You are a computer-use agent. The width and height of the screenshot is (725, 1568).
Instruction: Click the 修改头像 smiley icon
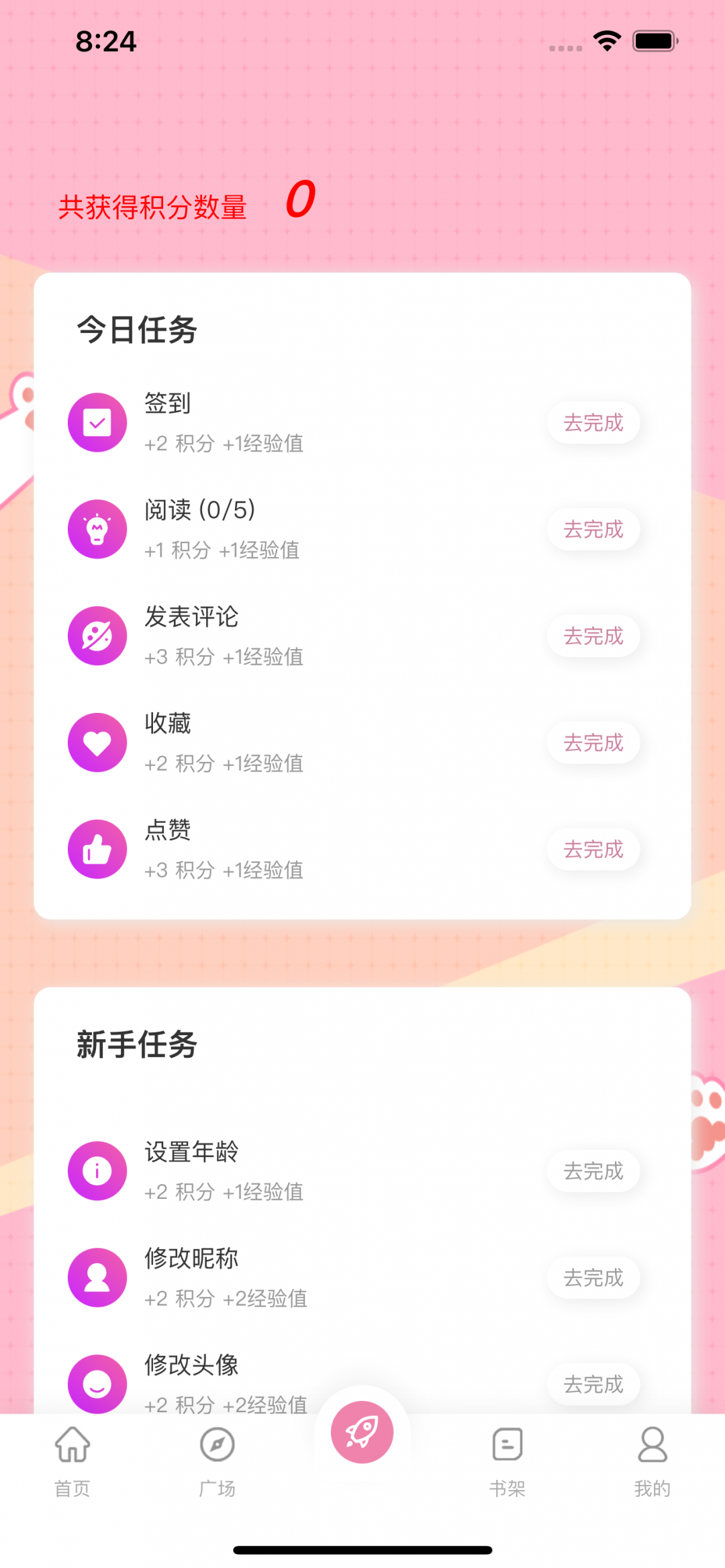coord(97,1384)
